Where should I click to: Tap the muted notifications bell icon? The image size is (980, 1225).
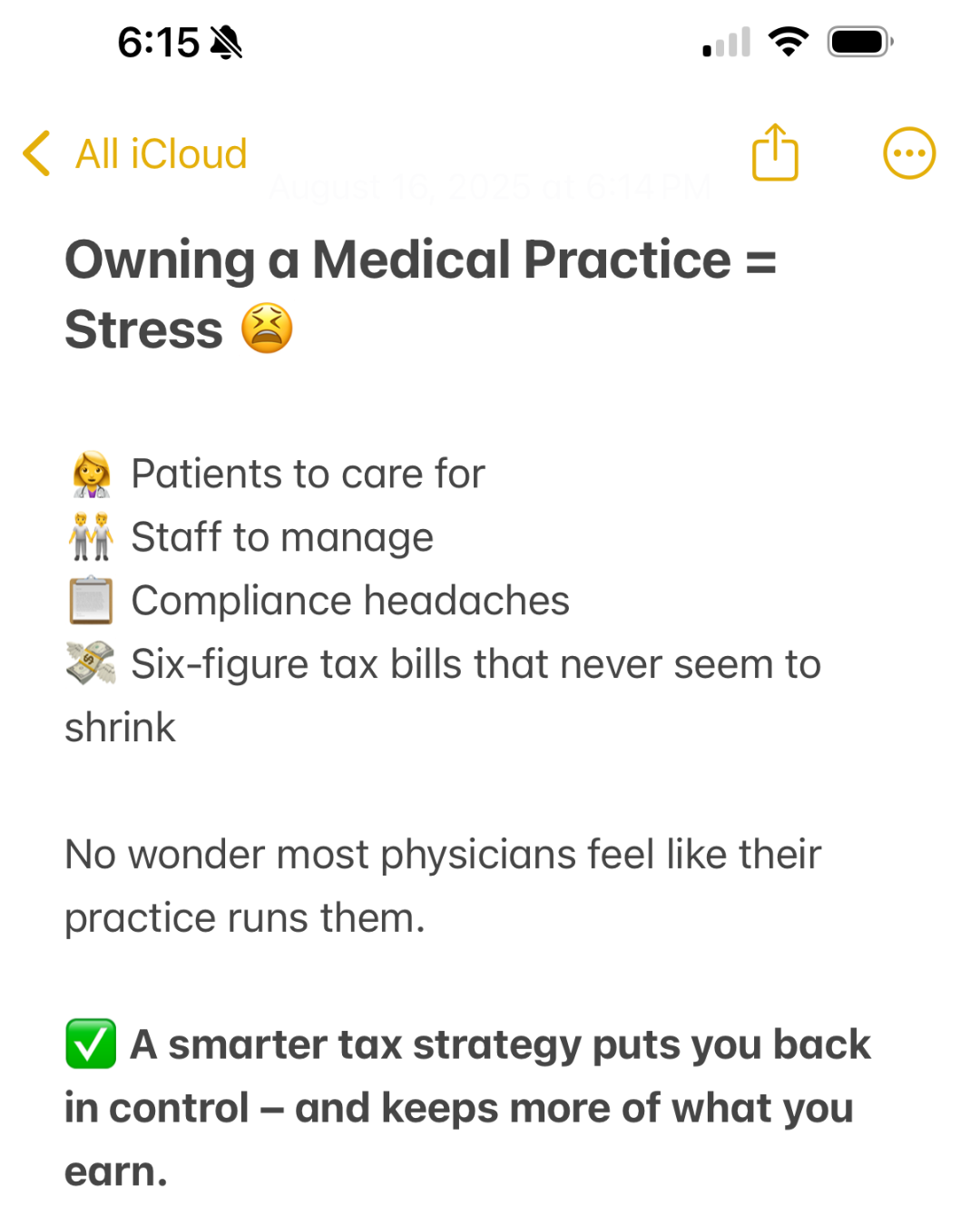226,41
